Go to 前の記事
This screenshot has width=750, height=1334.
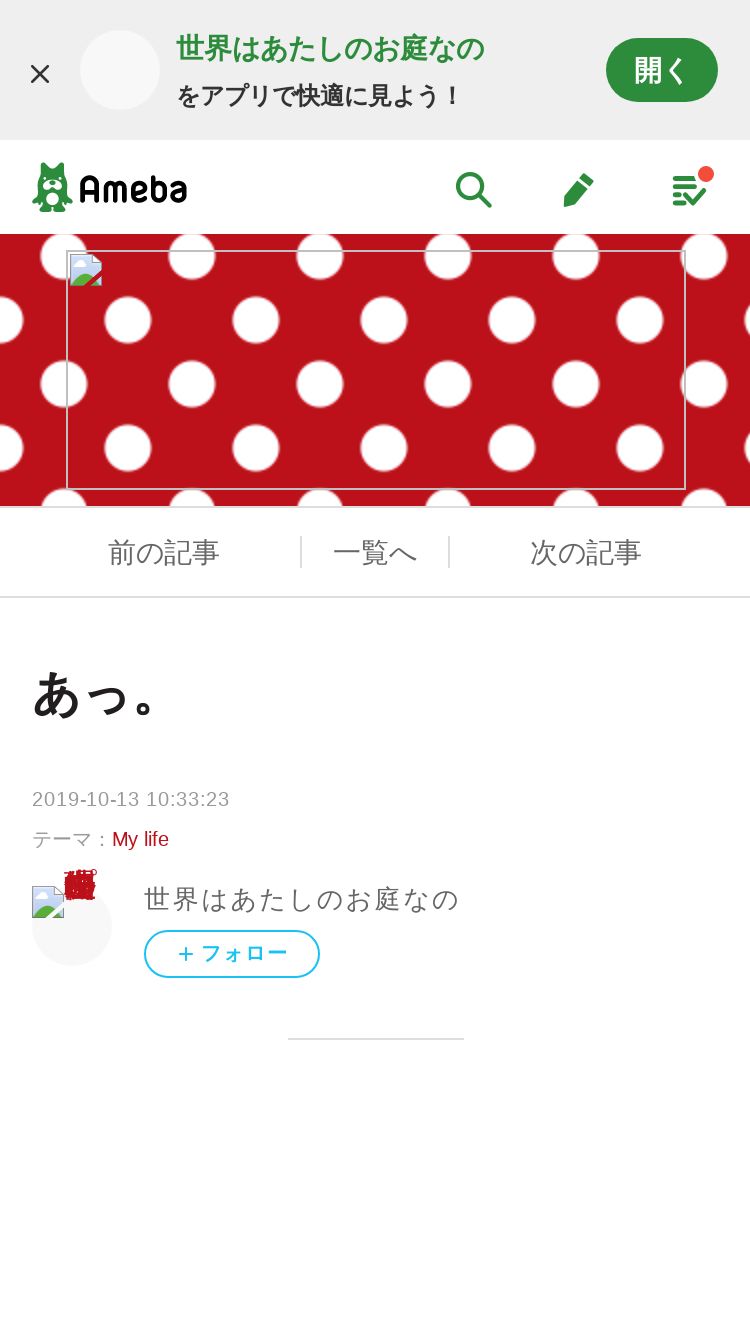coord(163,552)
